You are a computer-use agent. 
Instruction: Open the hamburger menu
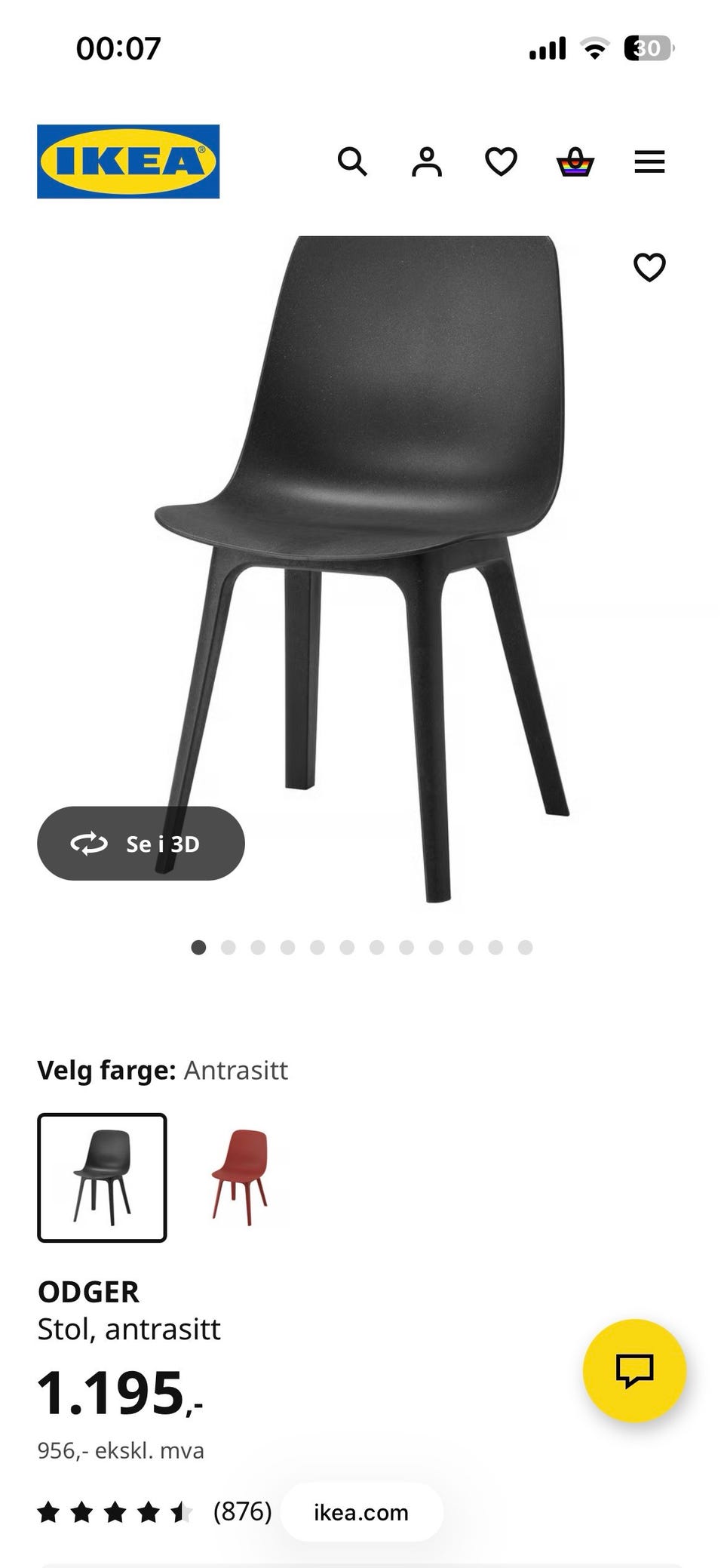coord(649,161)
